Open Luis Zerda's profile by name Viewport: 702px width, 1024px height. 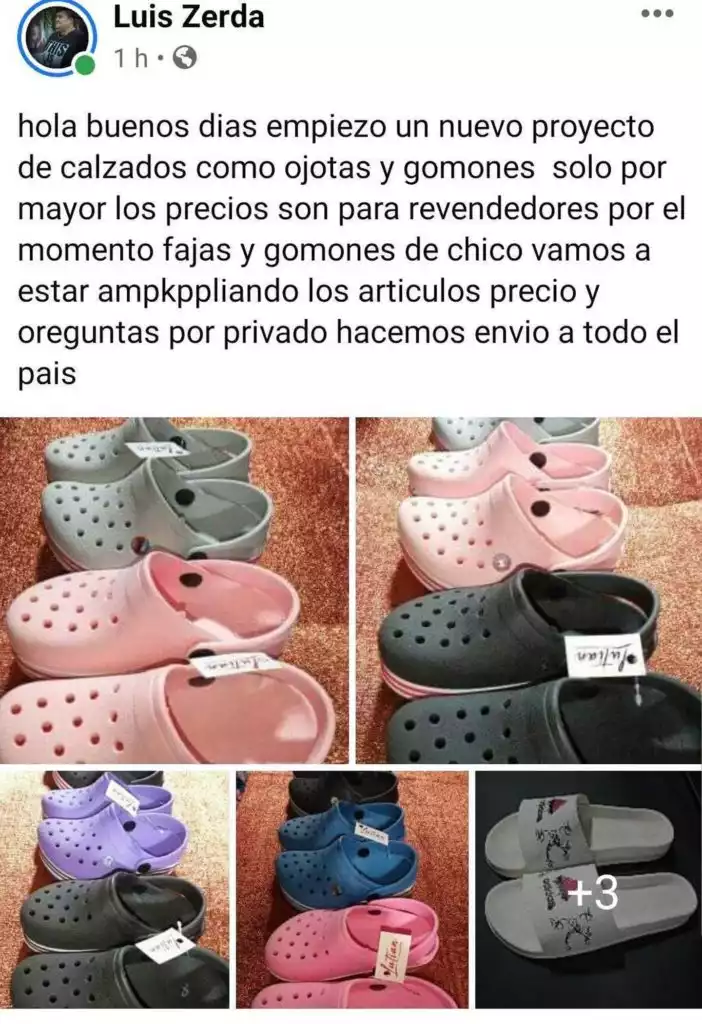click(189, 17)
